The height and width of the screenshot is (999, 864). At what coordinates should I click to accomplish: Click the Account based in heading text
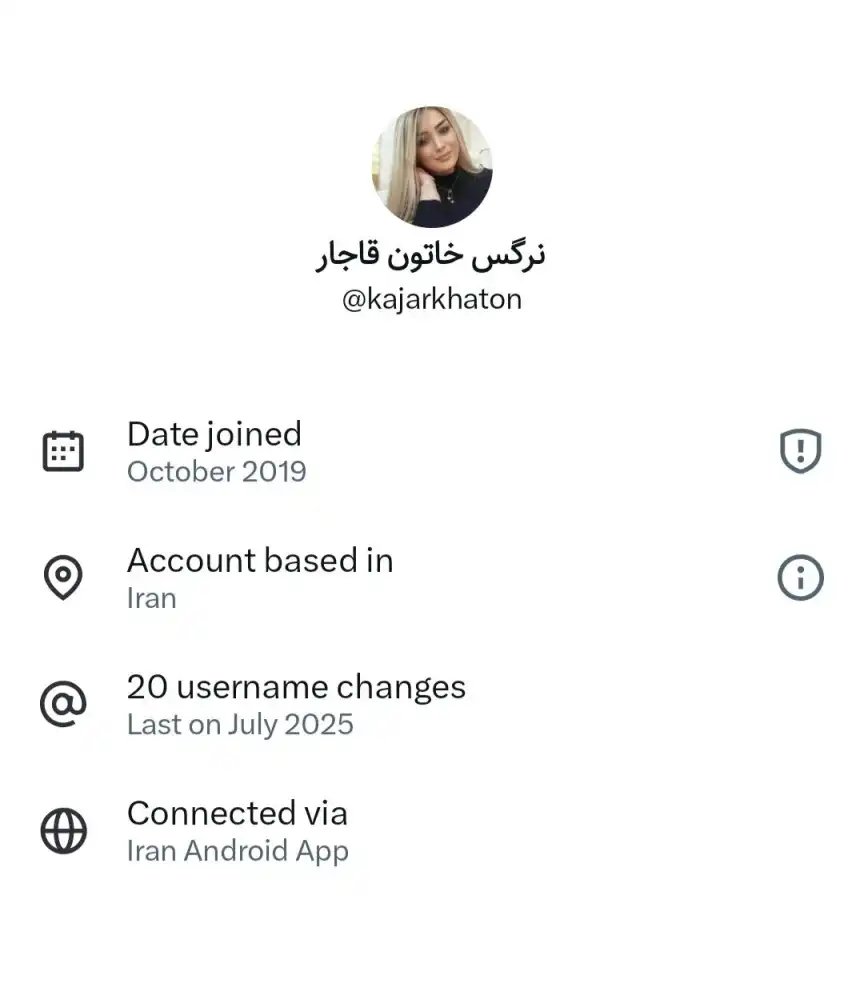[259, 561]
